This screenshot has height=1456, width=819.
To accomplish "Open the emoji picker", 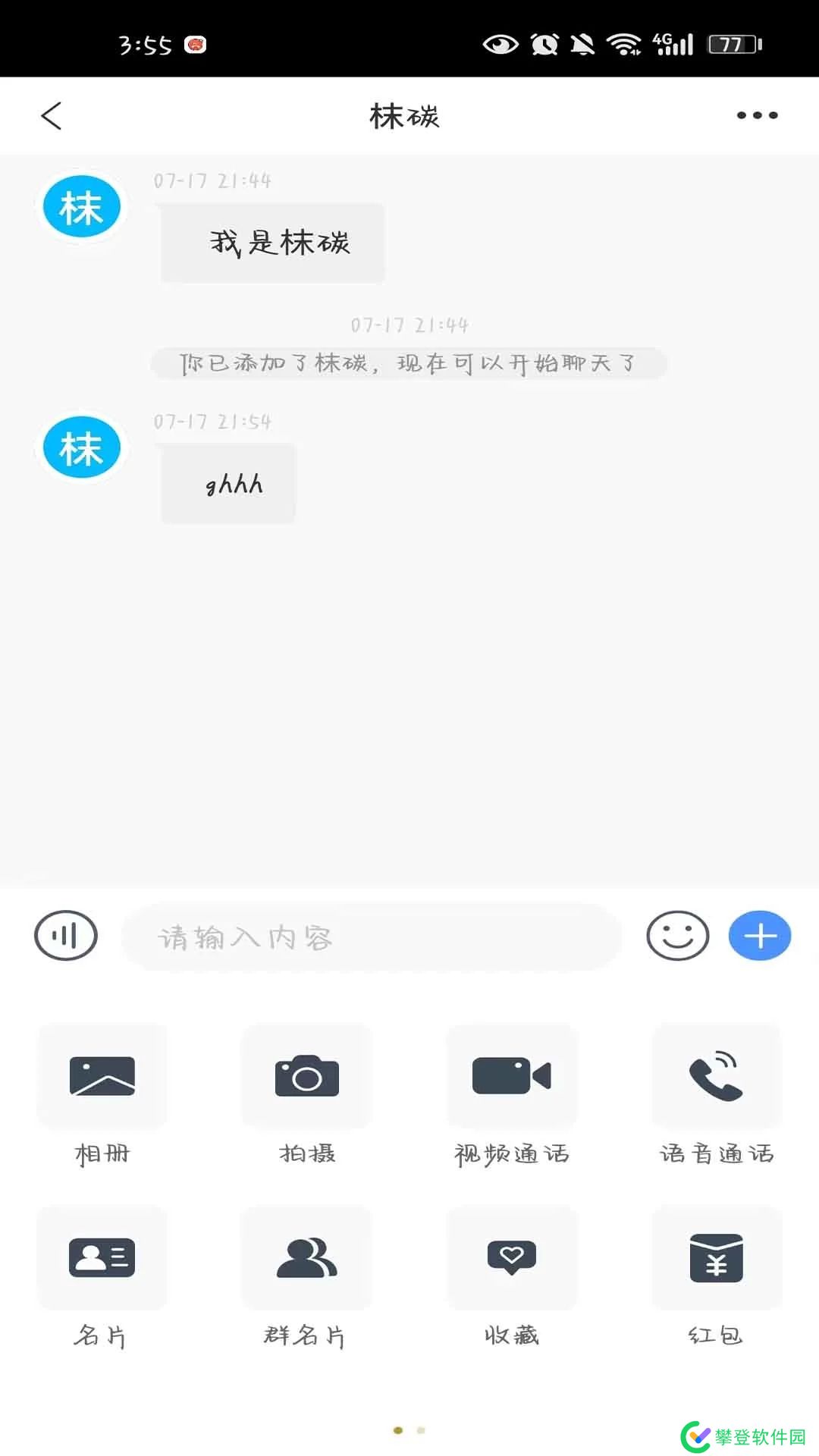I will pyautogui.click(x=677, y=936).
